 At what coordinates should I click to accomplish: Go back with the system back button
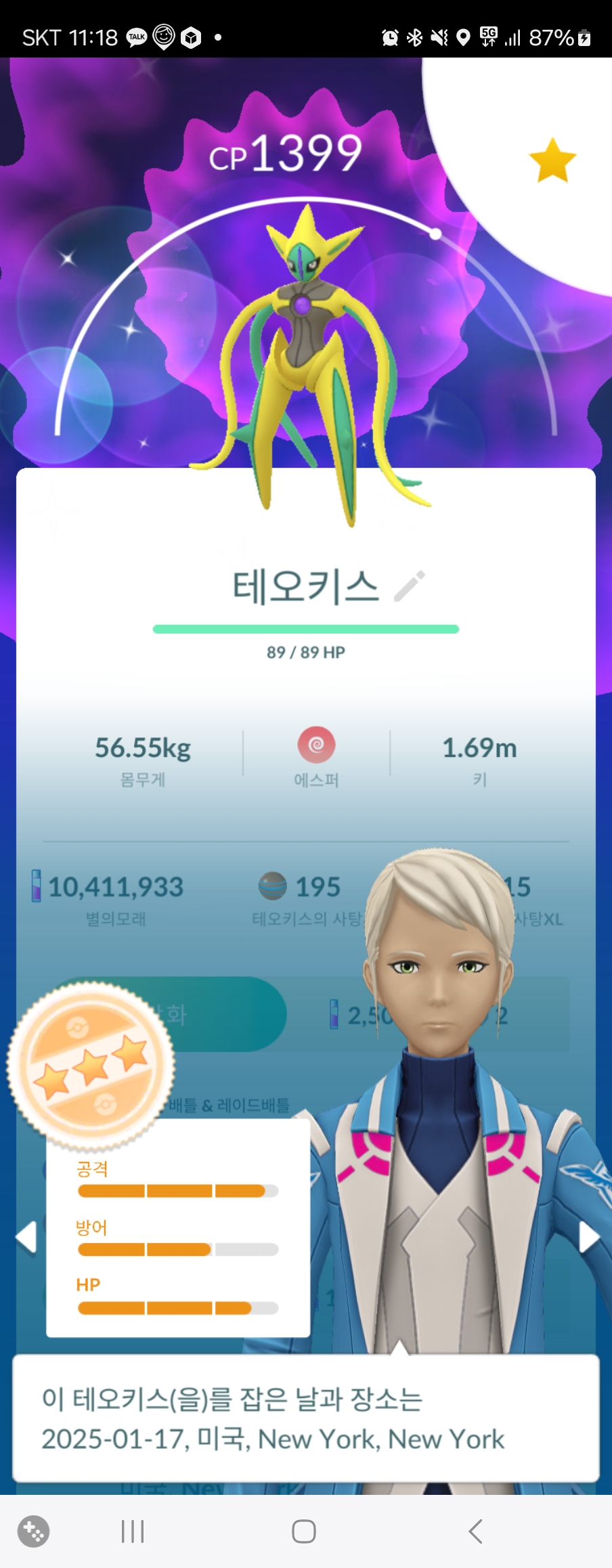476,1531
